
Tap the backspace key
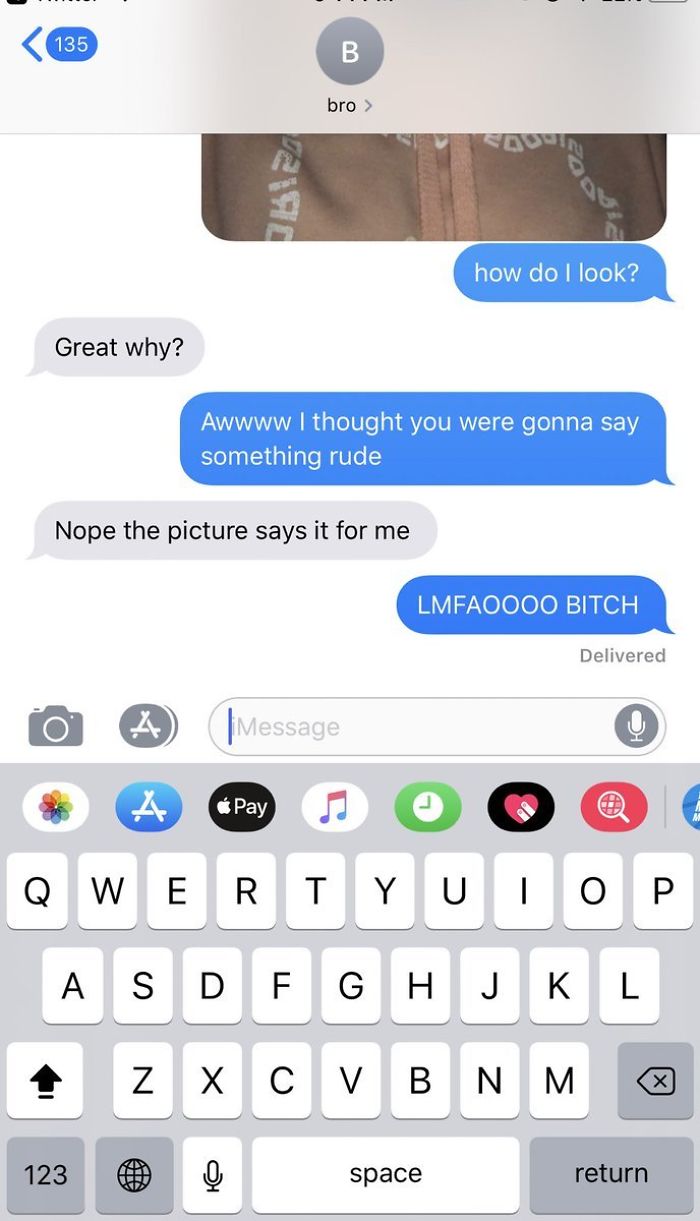[x=655, y=1081]
